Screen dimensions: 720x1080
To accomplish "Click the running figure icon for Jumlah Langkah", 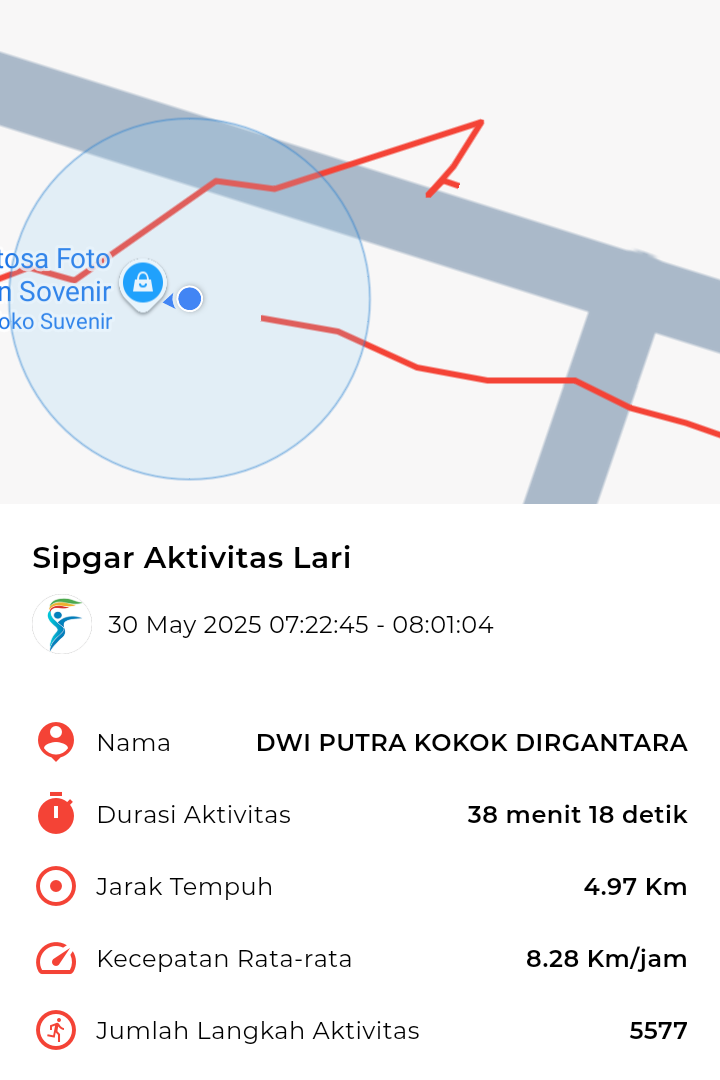I will point(55,1030).
